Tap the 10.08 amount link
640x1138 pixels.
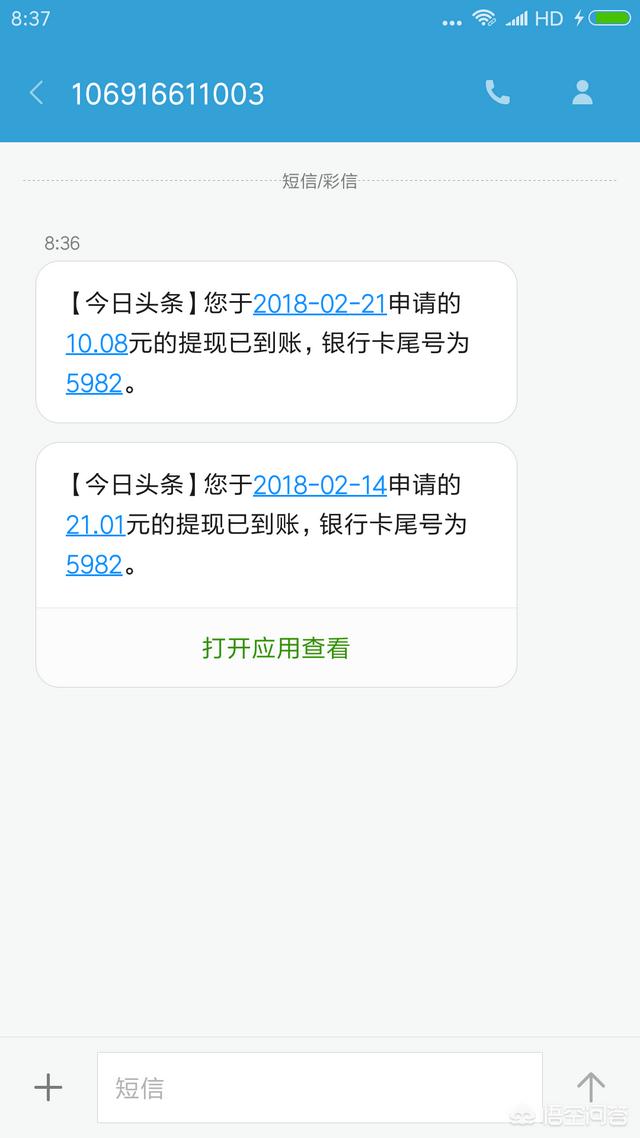coord(96,343)
